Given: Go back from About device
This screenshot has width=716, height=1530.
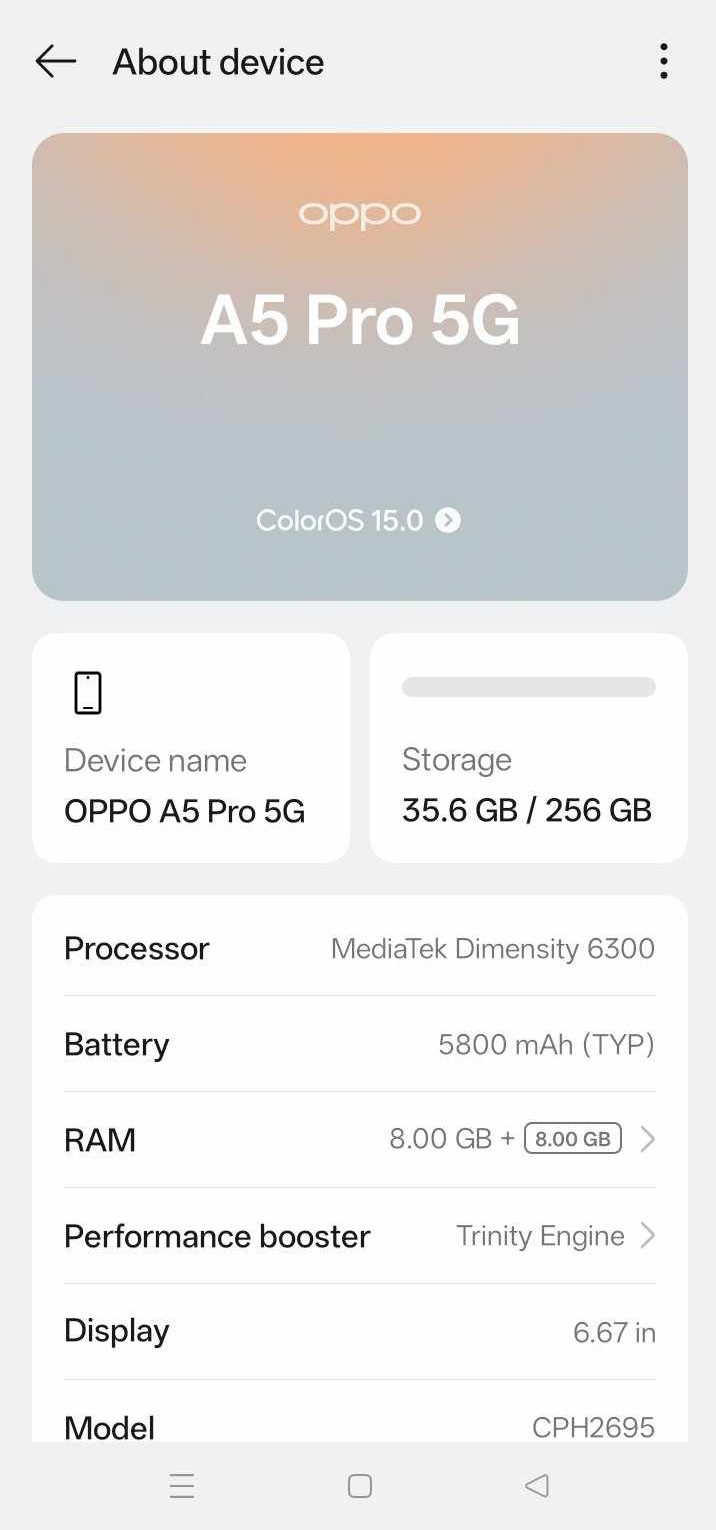Looking at the screenshot, I should tap(56, 62).
